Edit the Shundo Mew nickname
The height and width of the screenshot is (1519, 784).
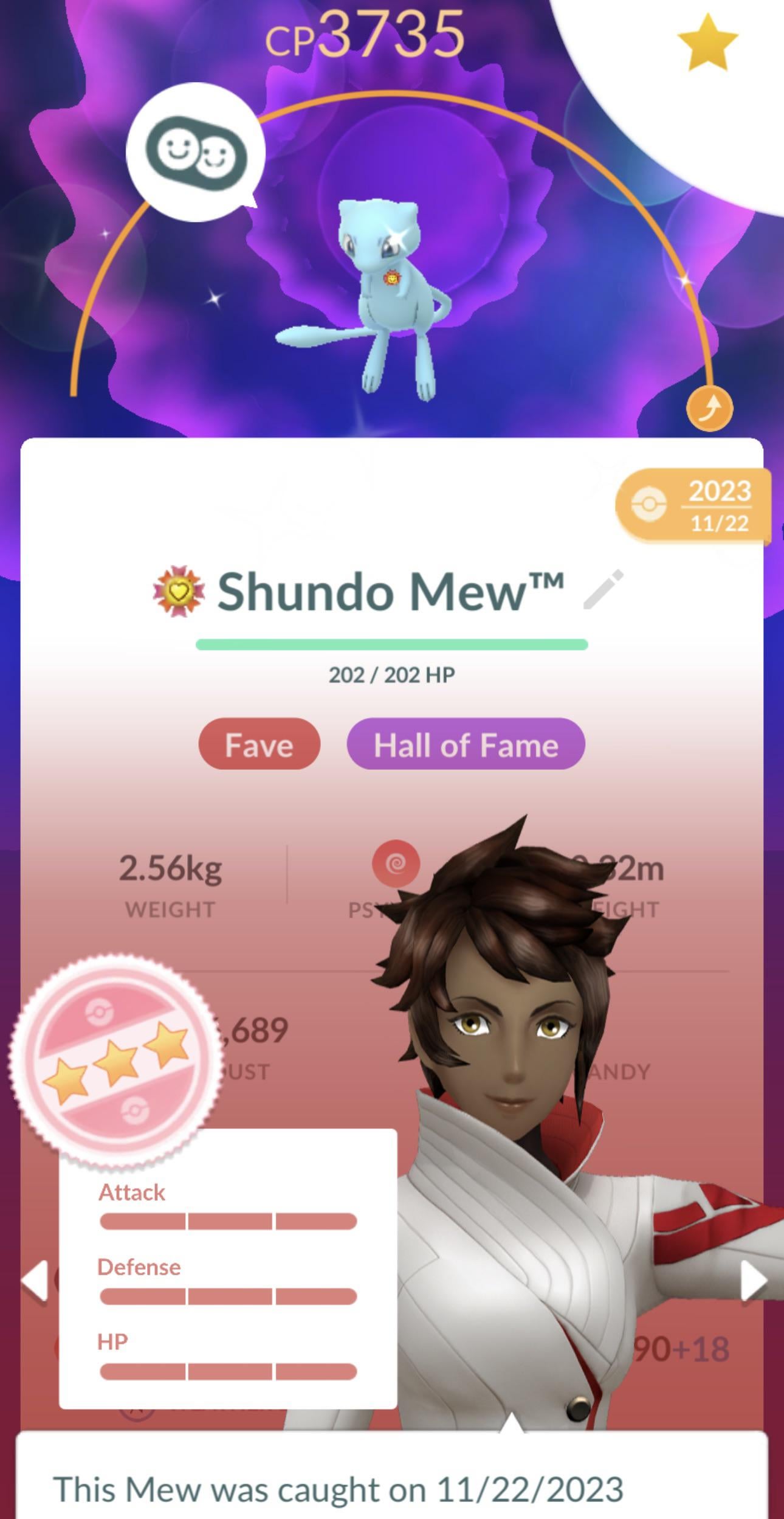click(x=603, y=589)
